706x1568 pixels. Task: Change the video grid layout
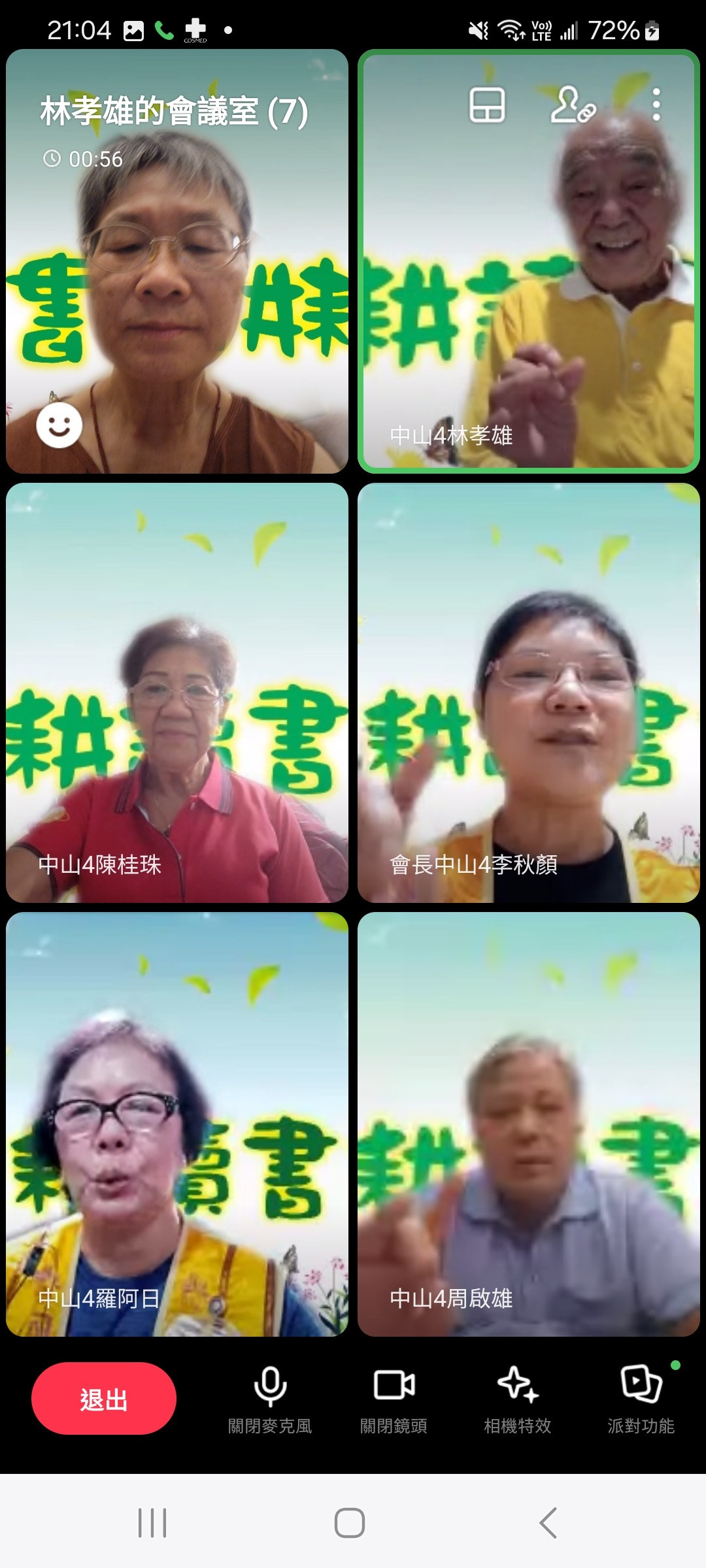(x=487, y=105)
